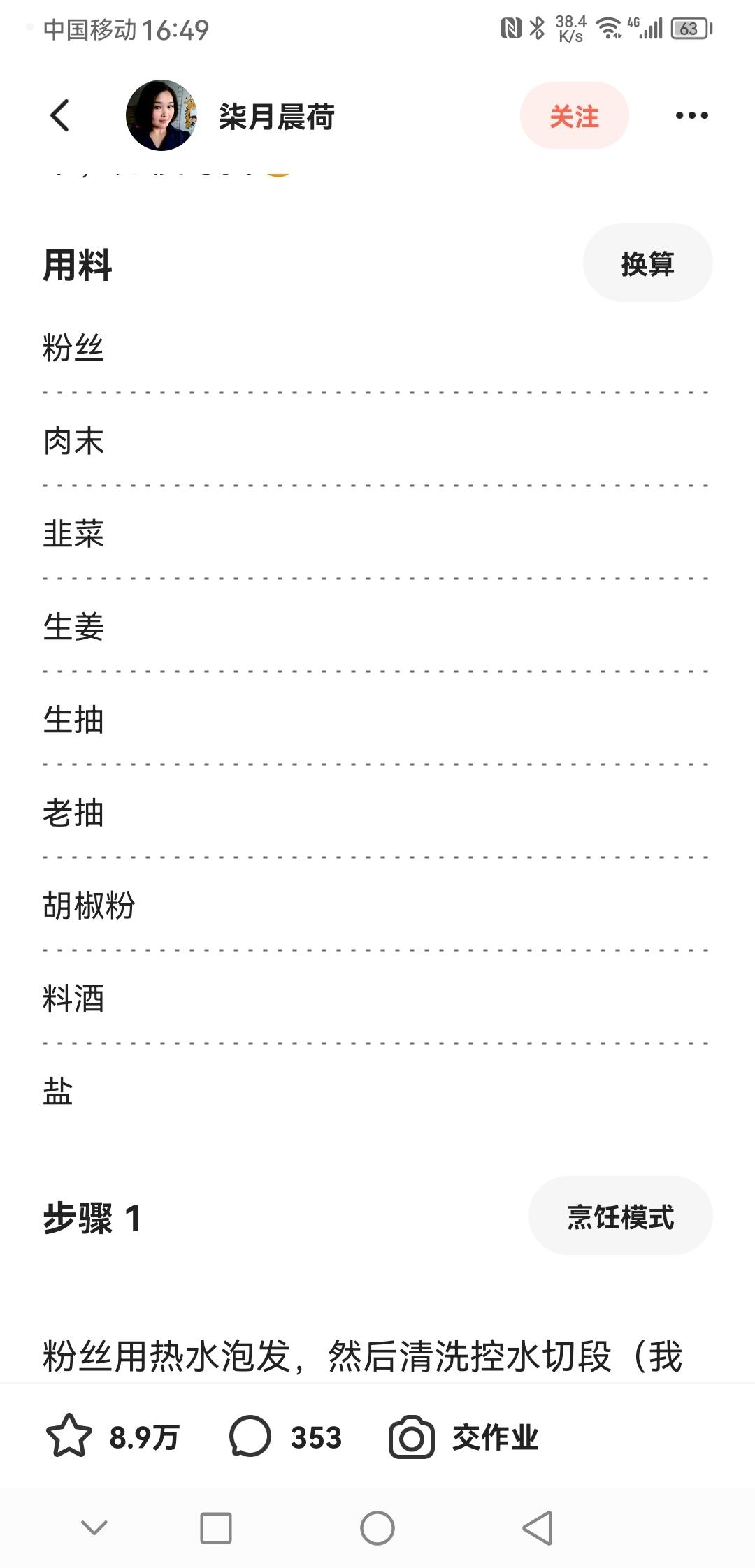The image size is (755, 1568).
Task: Go to home via system navigation circle
Action: [x=377, y=1528]
